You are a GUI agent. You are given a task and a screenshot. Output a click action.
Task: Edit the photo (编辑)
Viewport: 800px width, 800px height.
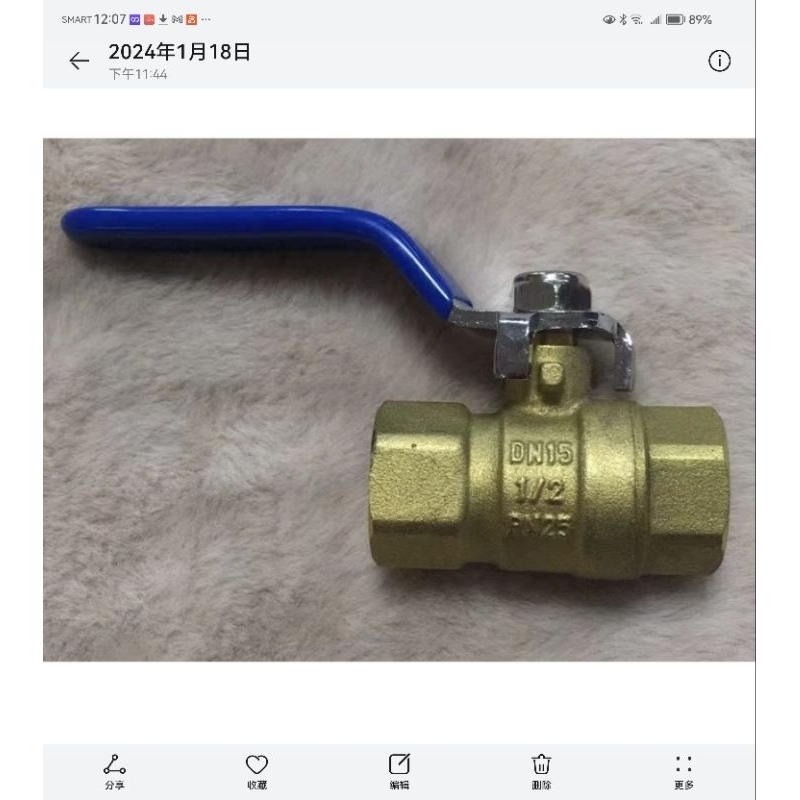point(399,771)
